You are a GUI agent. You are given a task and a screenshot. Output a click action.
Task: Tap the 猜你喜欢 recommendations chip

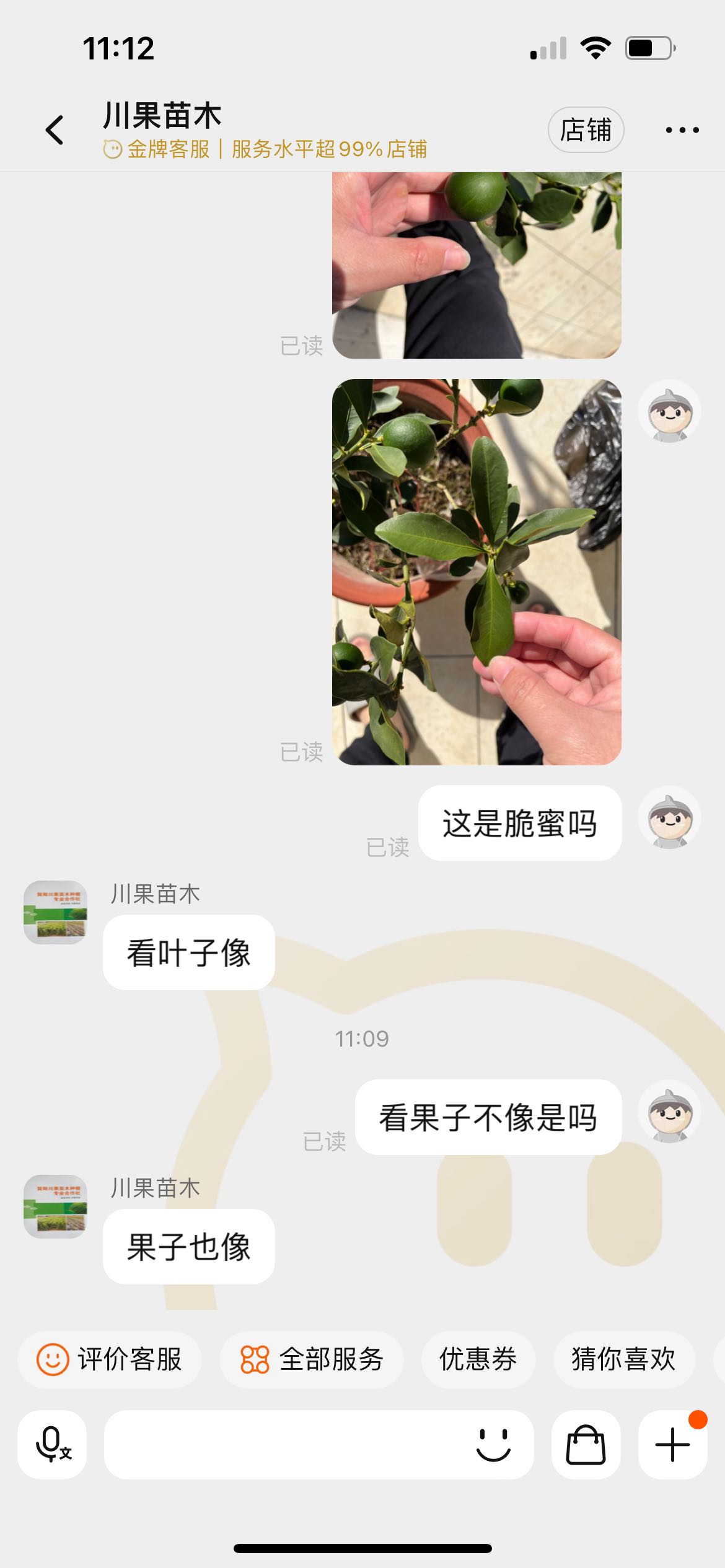coord(623,1359)
